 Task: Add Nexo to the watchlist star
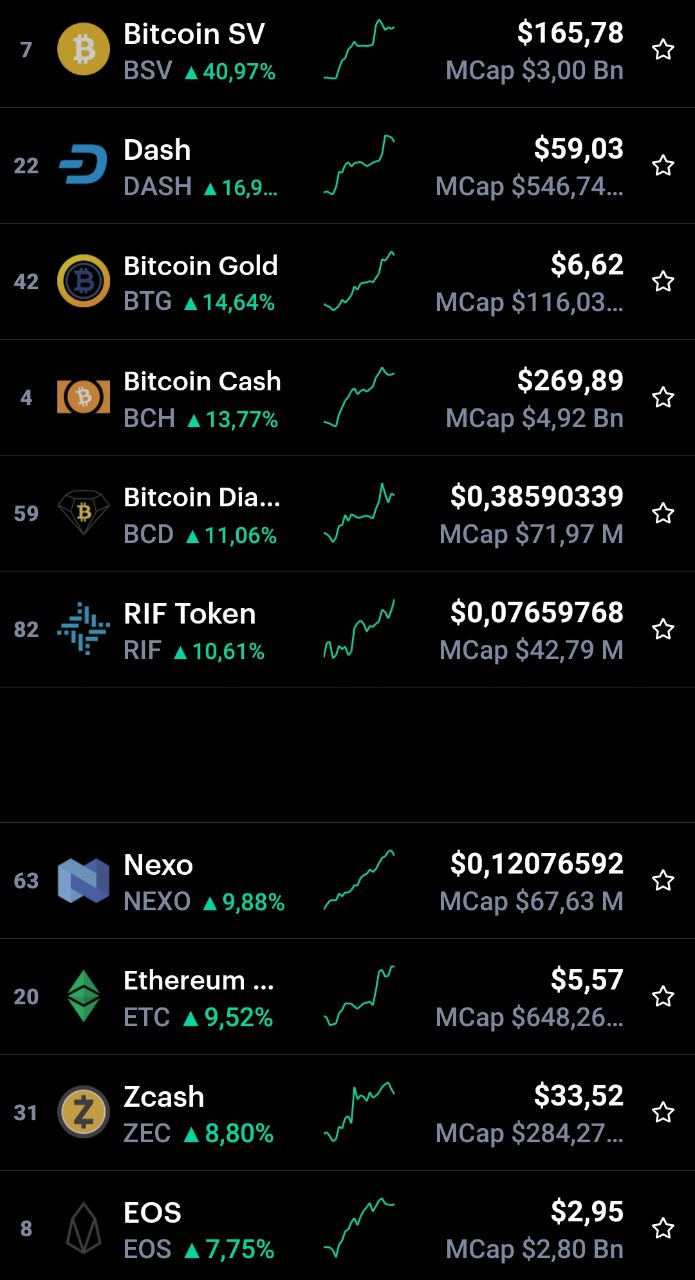click(x=663, y=881)
